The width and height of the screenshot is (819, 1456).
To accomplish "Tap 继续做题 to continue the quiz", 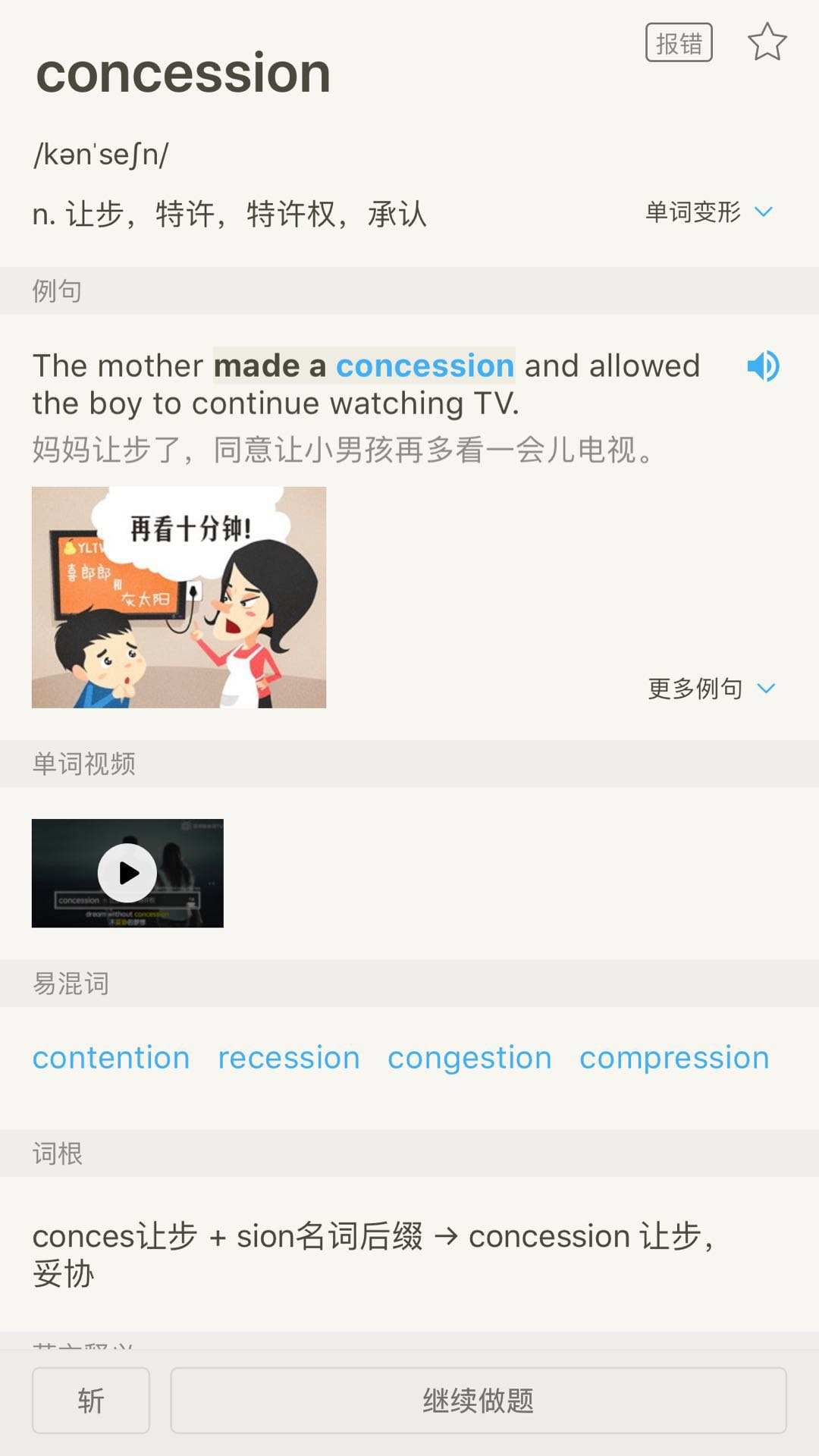I will click(479, 1401).
